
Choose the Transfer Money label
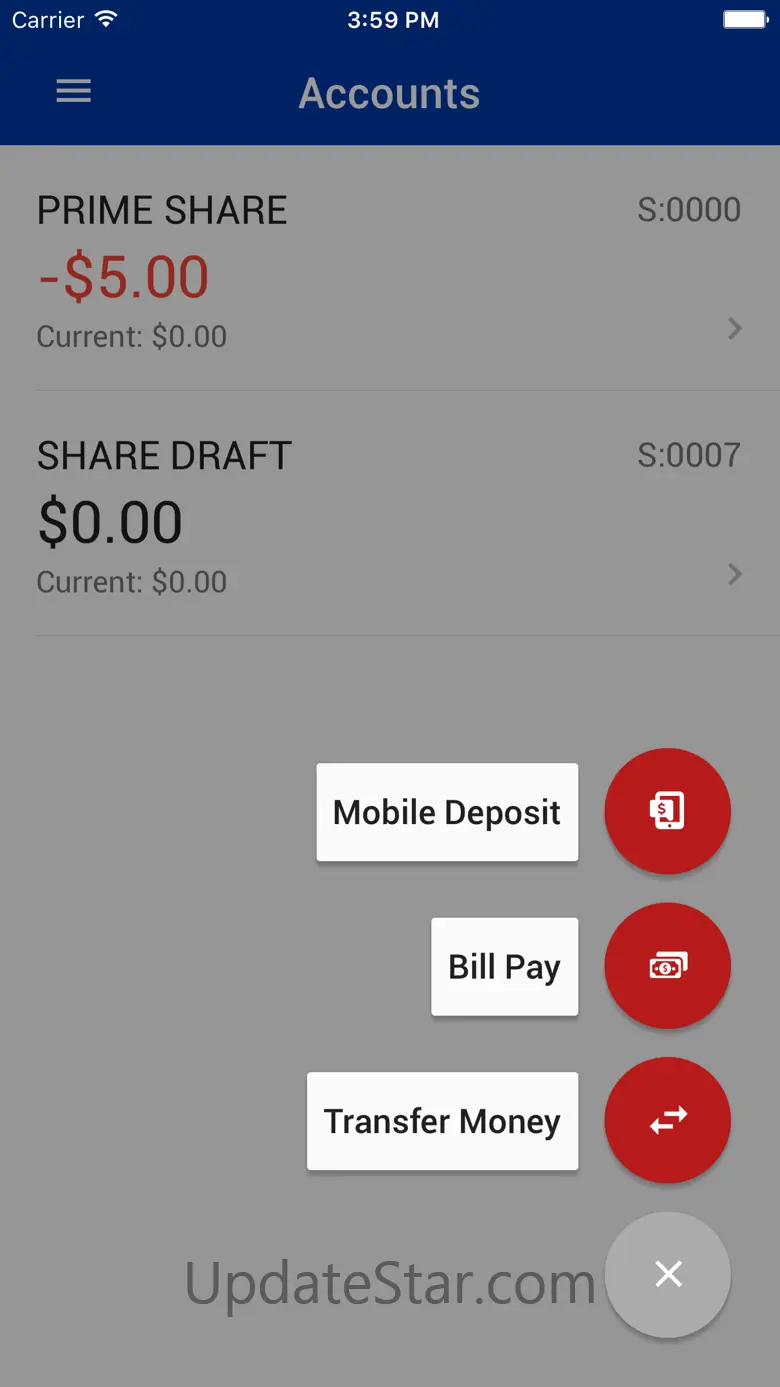click(x=442, y=1121)
